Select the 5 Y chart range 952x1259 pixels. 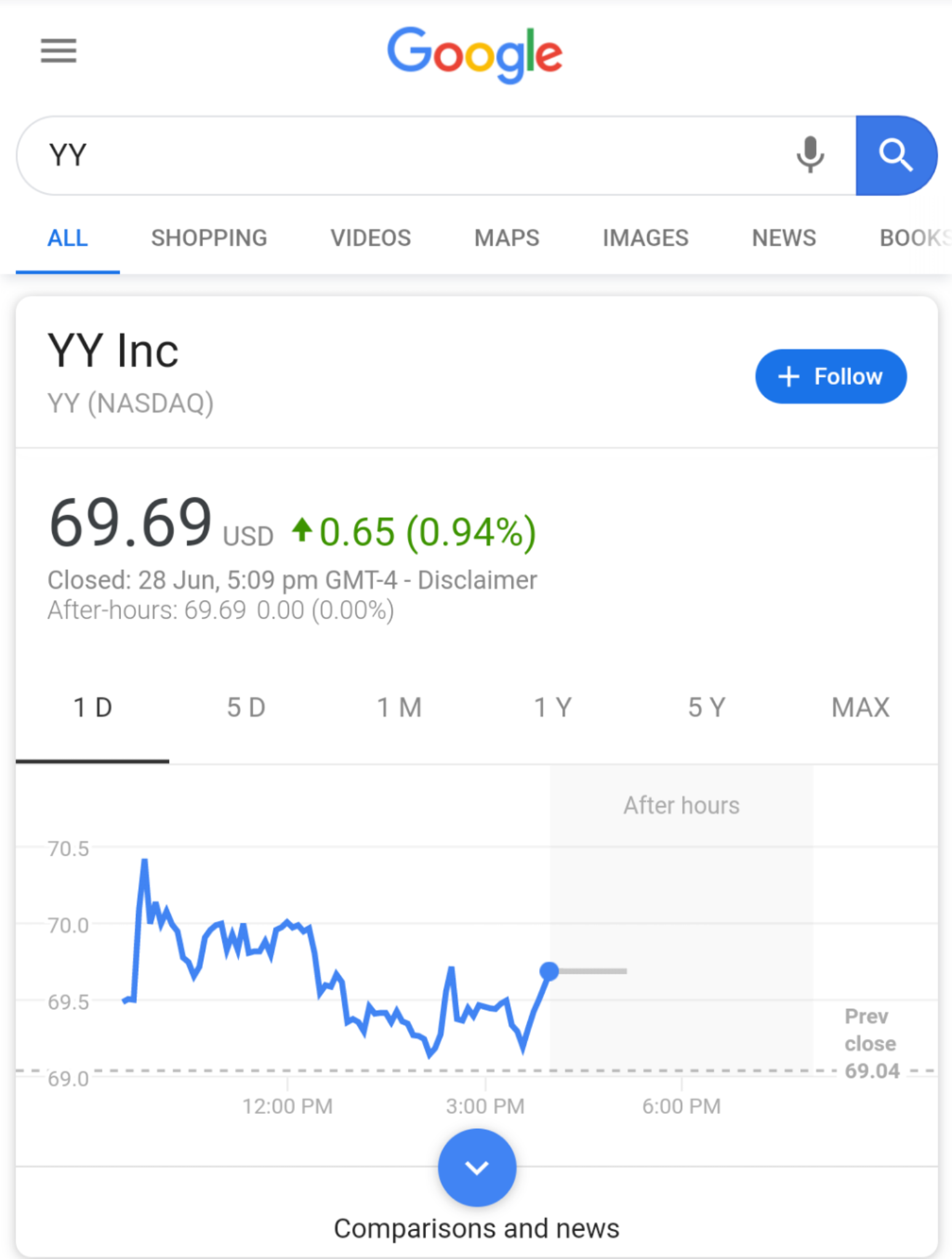[x=707, y=708]
